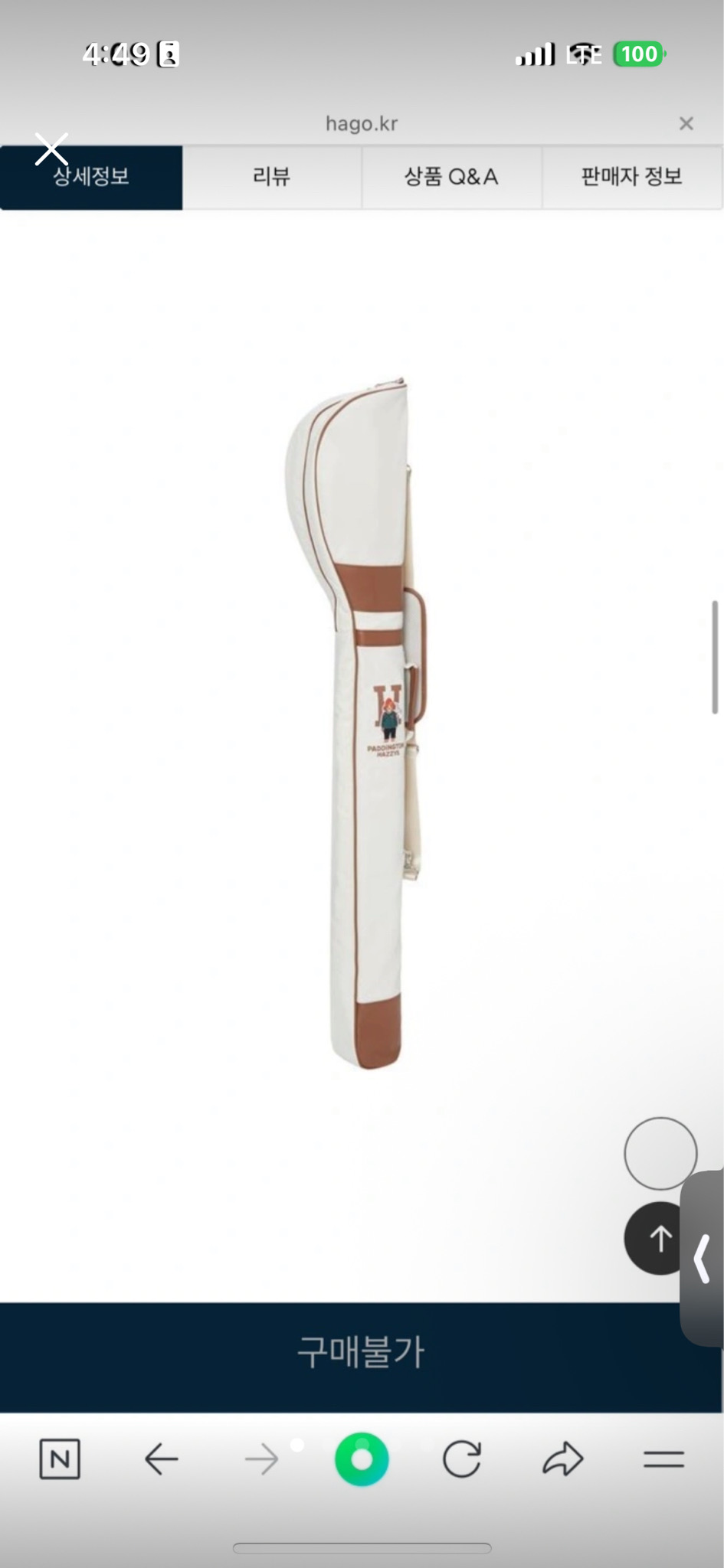Image resolution: width=724 pixels, height=1568 pixels.
Task: Tap the 구매불가 button
Action: (x=361, y=1353)
